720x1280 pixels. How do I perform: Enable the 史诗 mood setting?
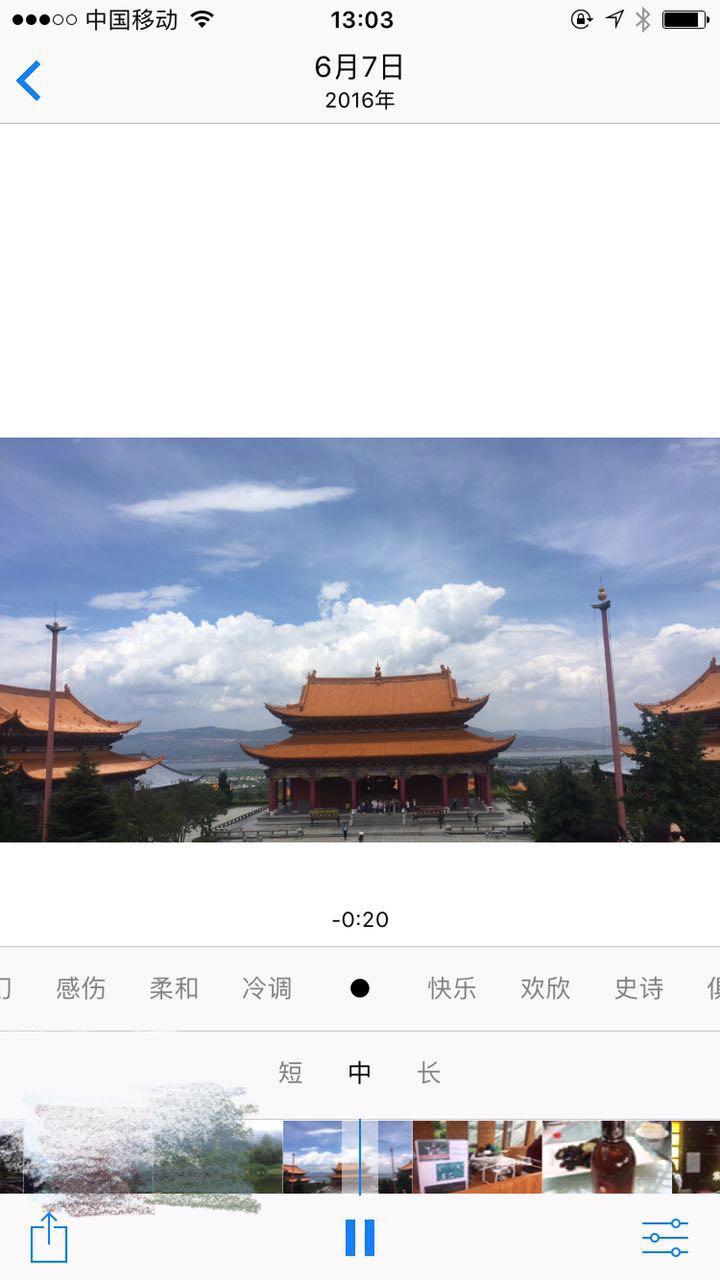[637, 988]
